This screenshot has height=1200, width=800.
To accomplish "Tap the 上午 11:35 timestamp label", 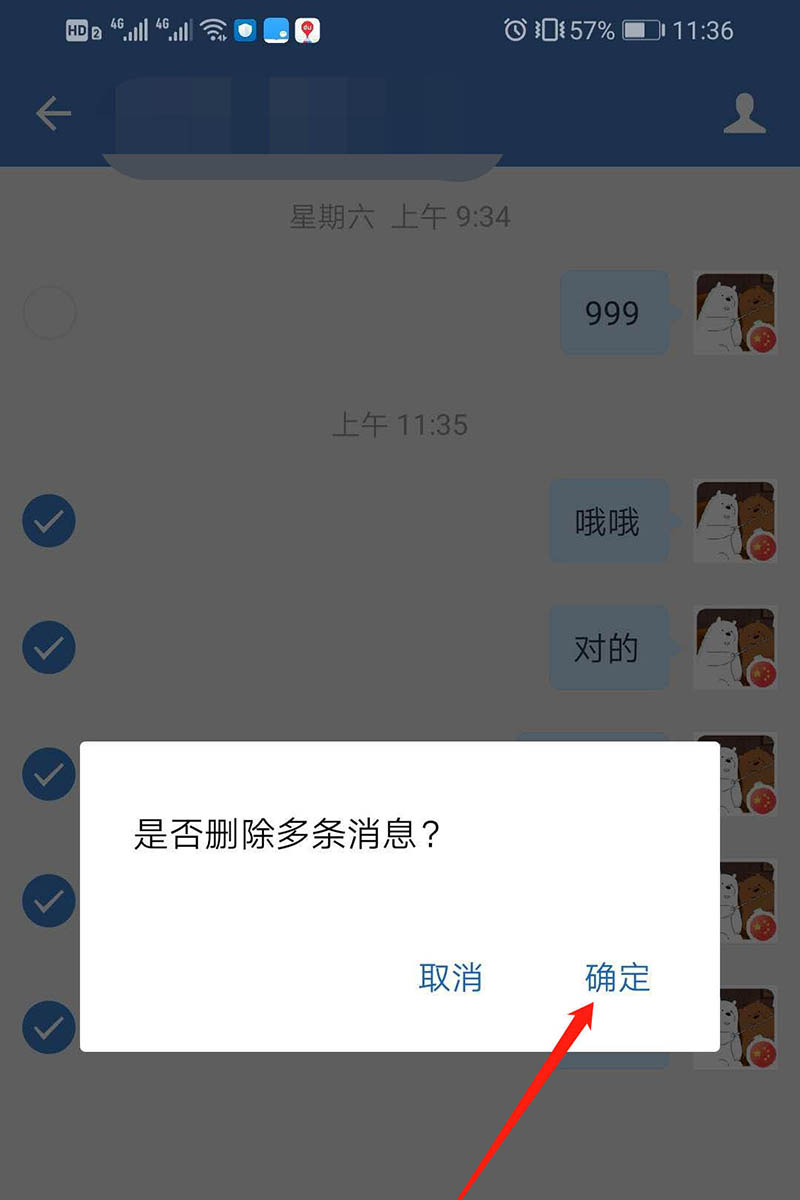I will (400, 424).
